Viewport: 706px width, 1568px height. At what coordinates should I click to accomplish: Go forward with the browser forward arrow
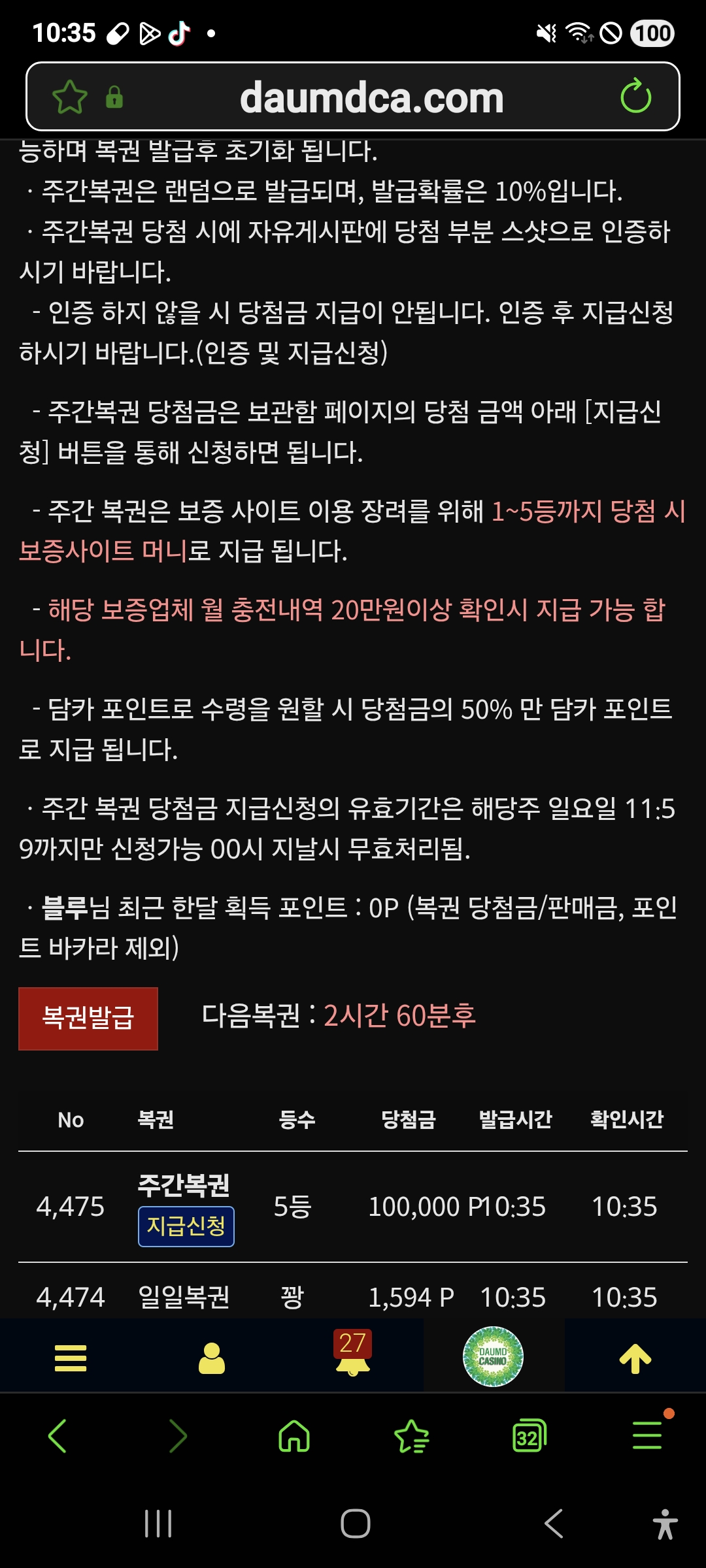coord(177,1436)
